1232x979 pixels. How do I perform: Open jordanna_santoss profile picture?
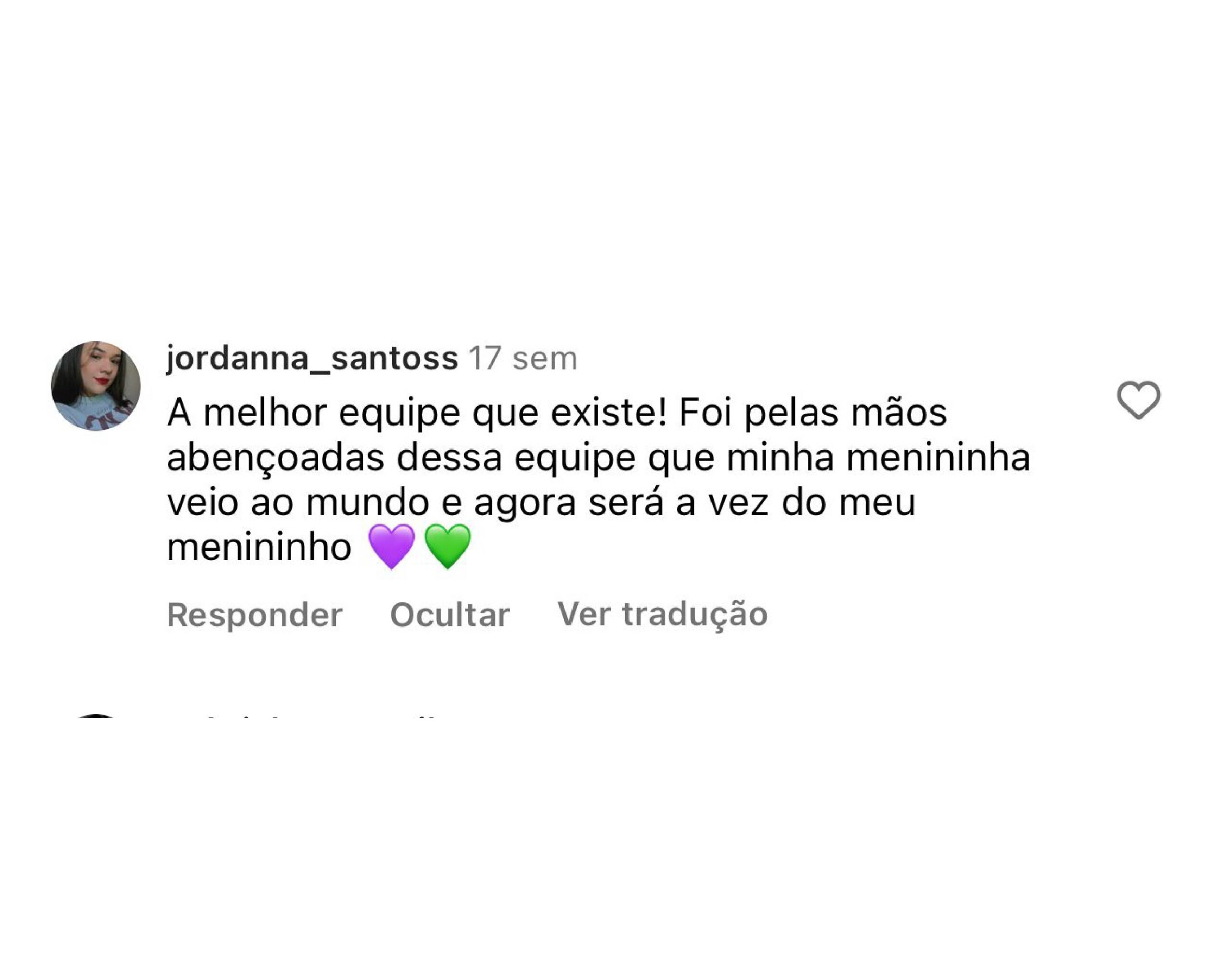[x=96, y=386]
